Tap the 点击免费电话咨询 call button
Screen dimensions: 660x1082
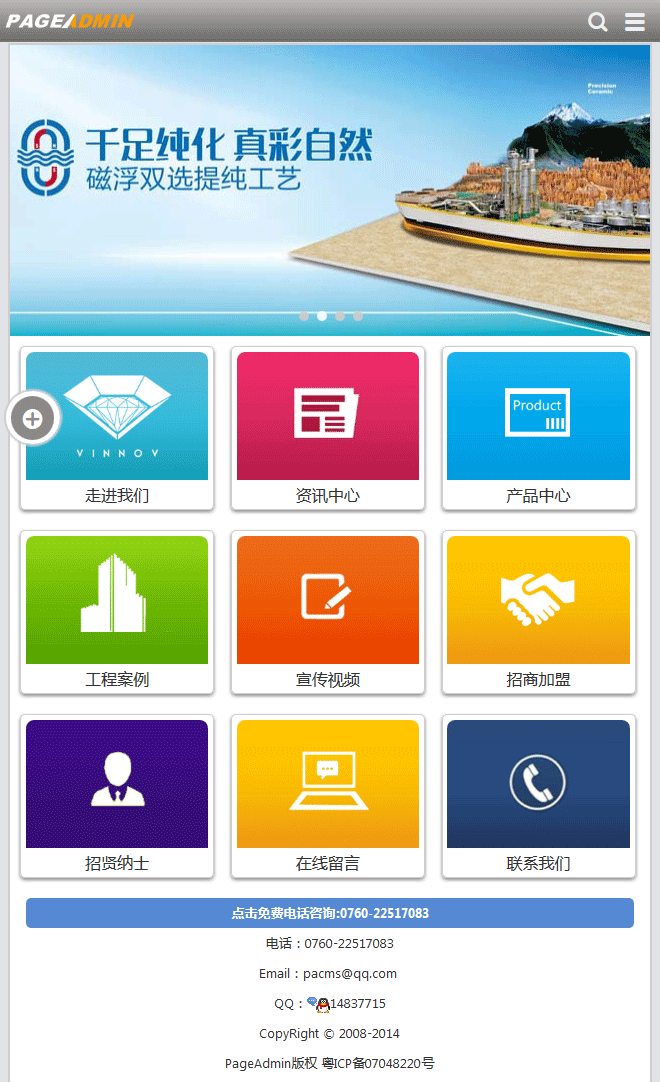click(330, 913)
